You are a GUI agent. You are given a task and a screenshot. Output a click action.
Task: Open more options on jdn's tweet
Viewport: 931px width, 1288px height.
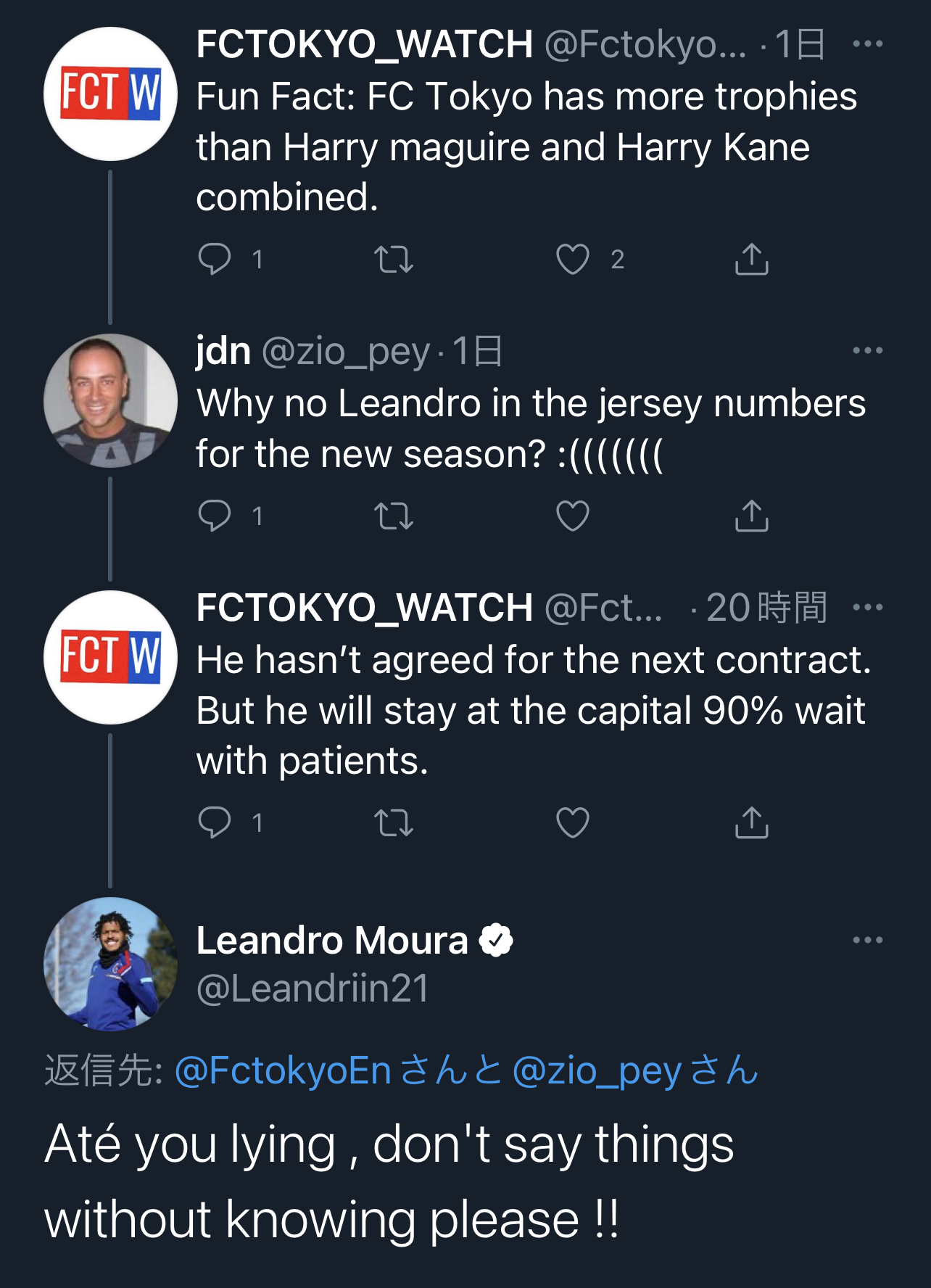click(867, 351)
